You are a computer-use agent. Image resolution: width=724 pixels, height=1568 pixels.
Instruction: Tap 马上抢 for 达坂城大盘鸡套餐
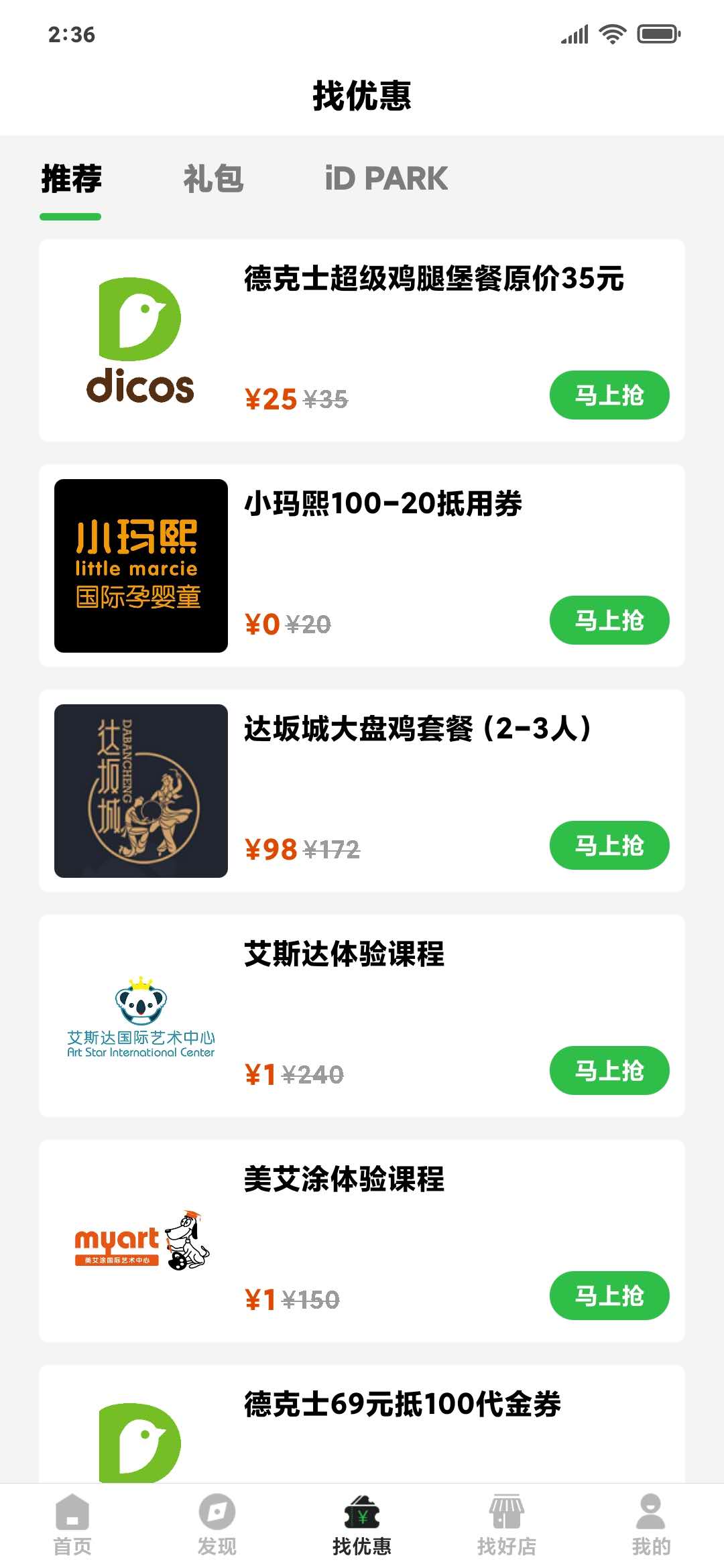(609, 846)
